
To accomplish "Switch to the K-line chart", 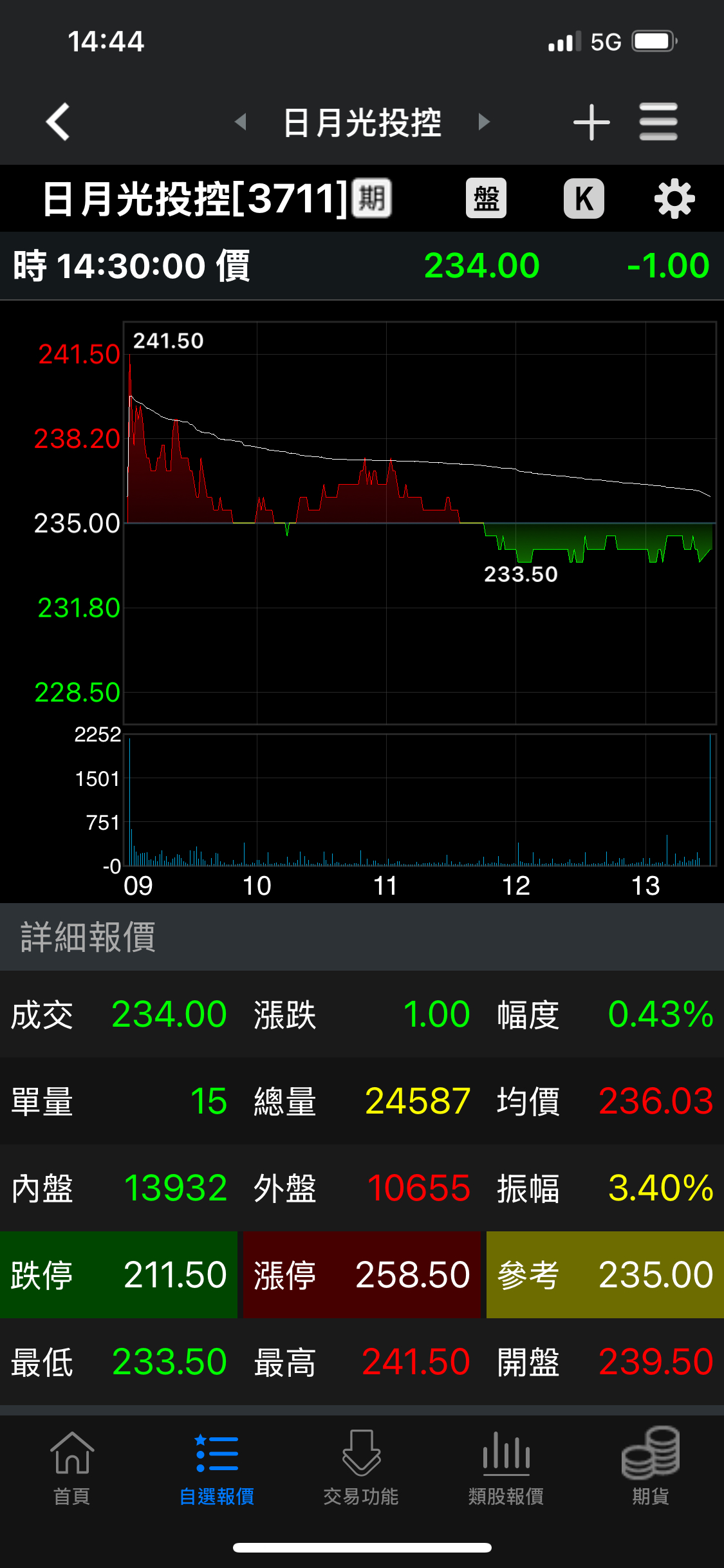I will coord(584,198).
